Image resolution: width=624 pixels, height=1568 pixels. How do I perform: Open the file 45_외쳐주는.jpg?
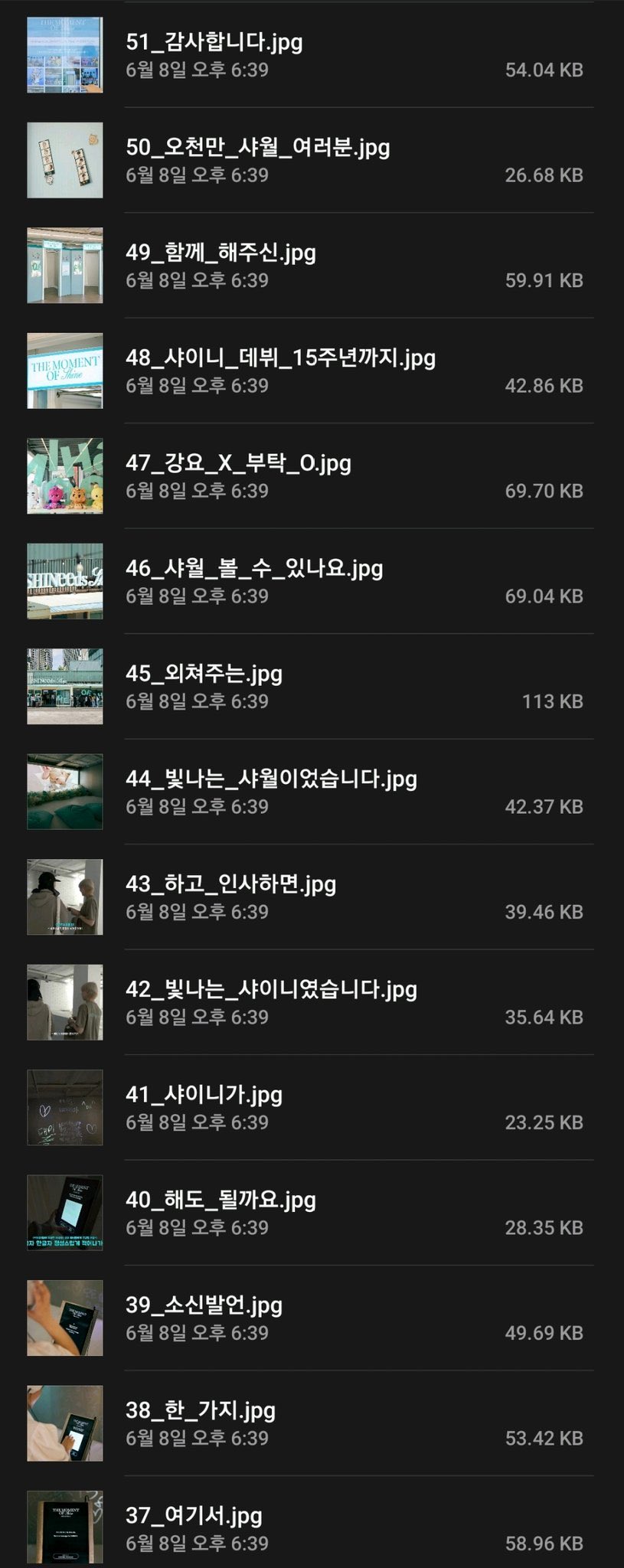207,675
